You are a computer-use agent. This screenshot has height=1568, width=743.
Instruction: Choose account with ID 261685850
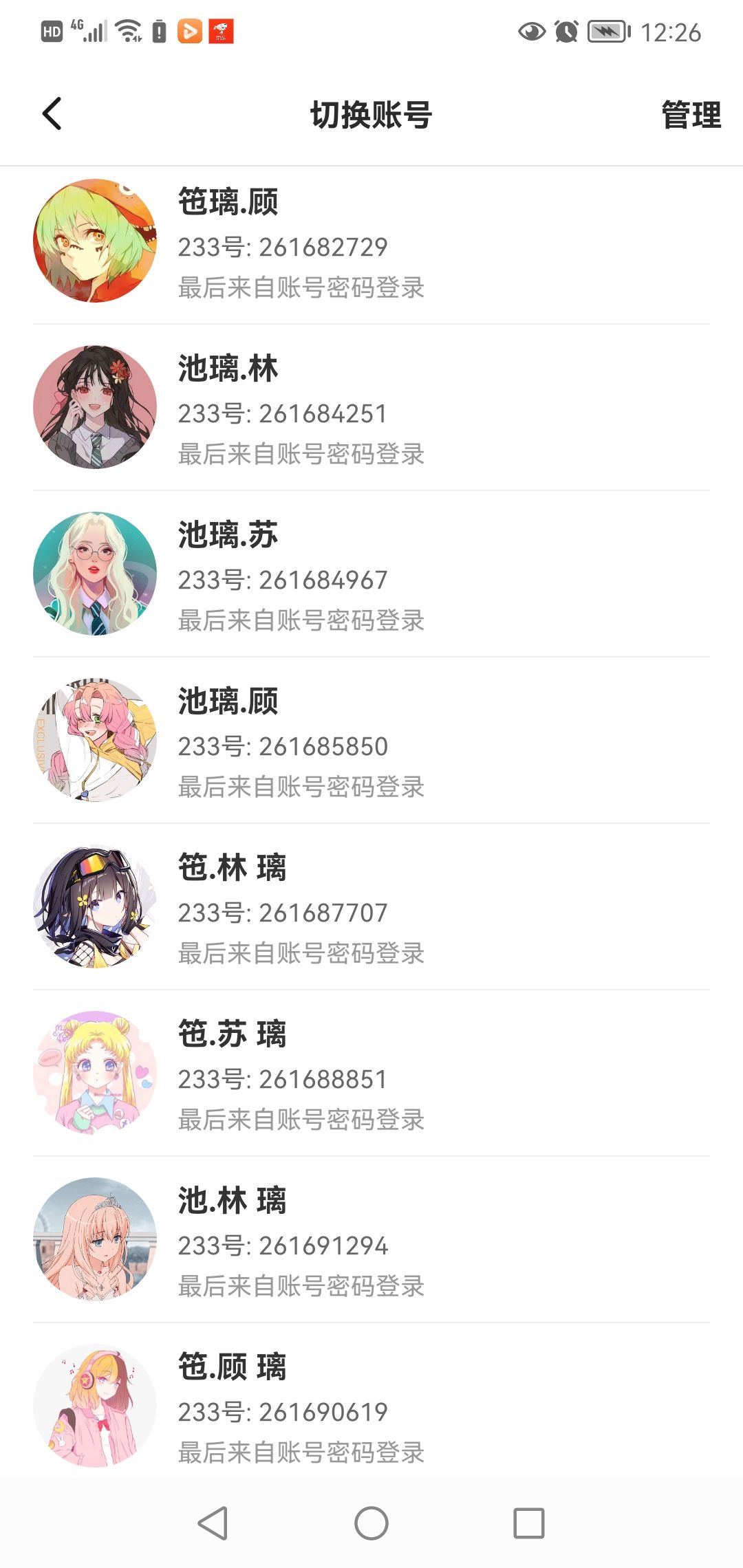tap(371, 741)
